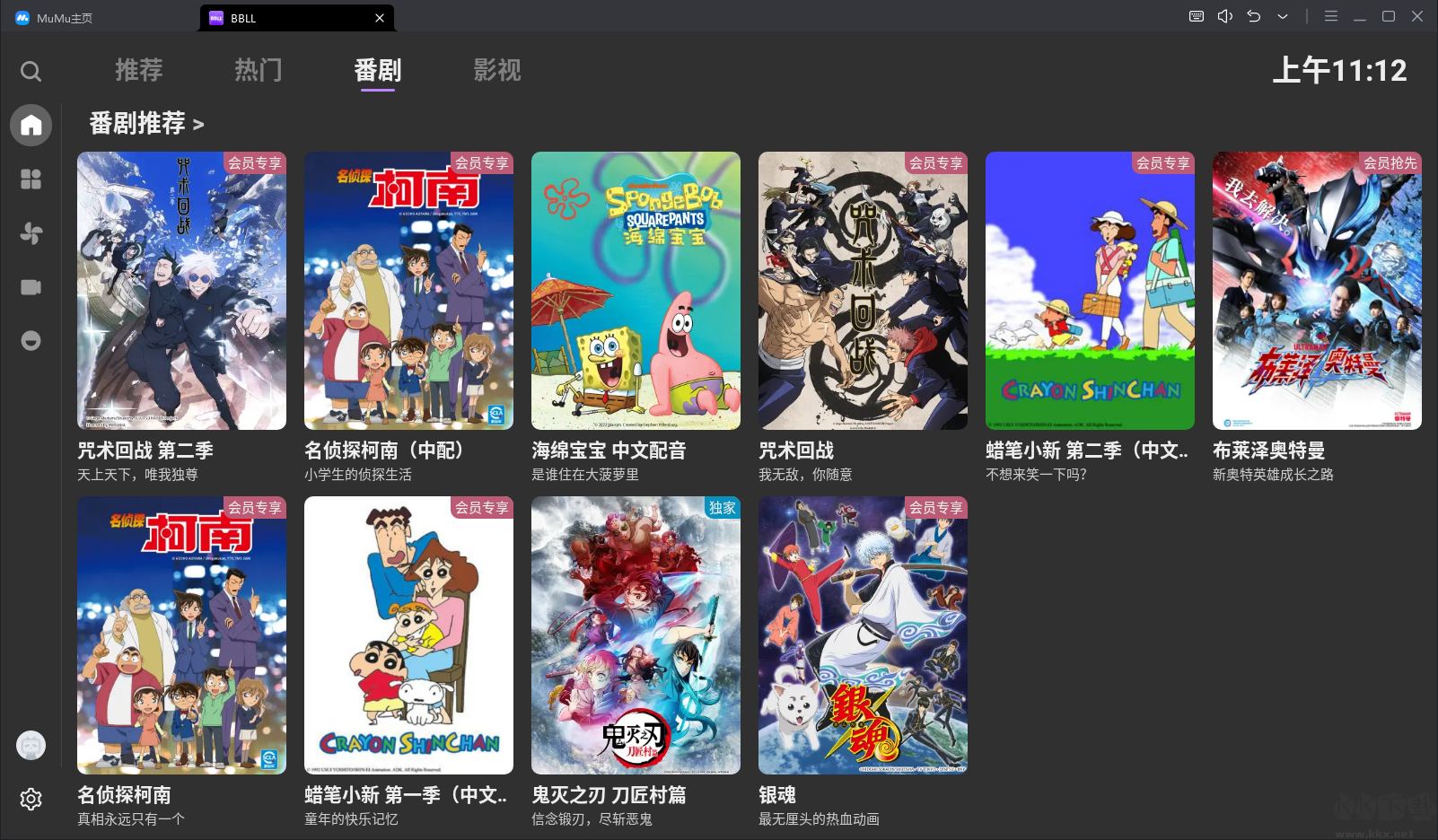Switch to the 热门 tab
This screenshot has height=840, width=1438.
[x=259, y=70]
